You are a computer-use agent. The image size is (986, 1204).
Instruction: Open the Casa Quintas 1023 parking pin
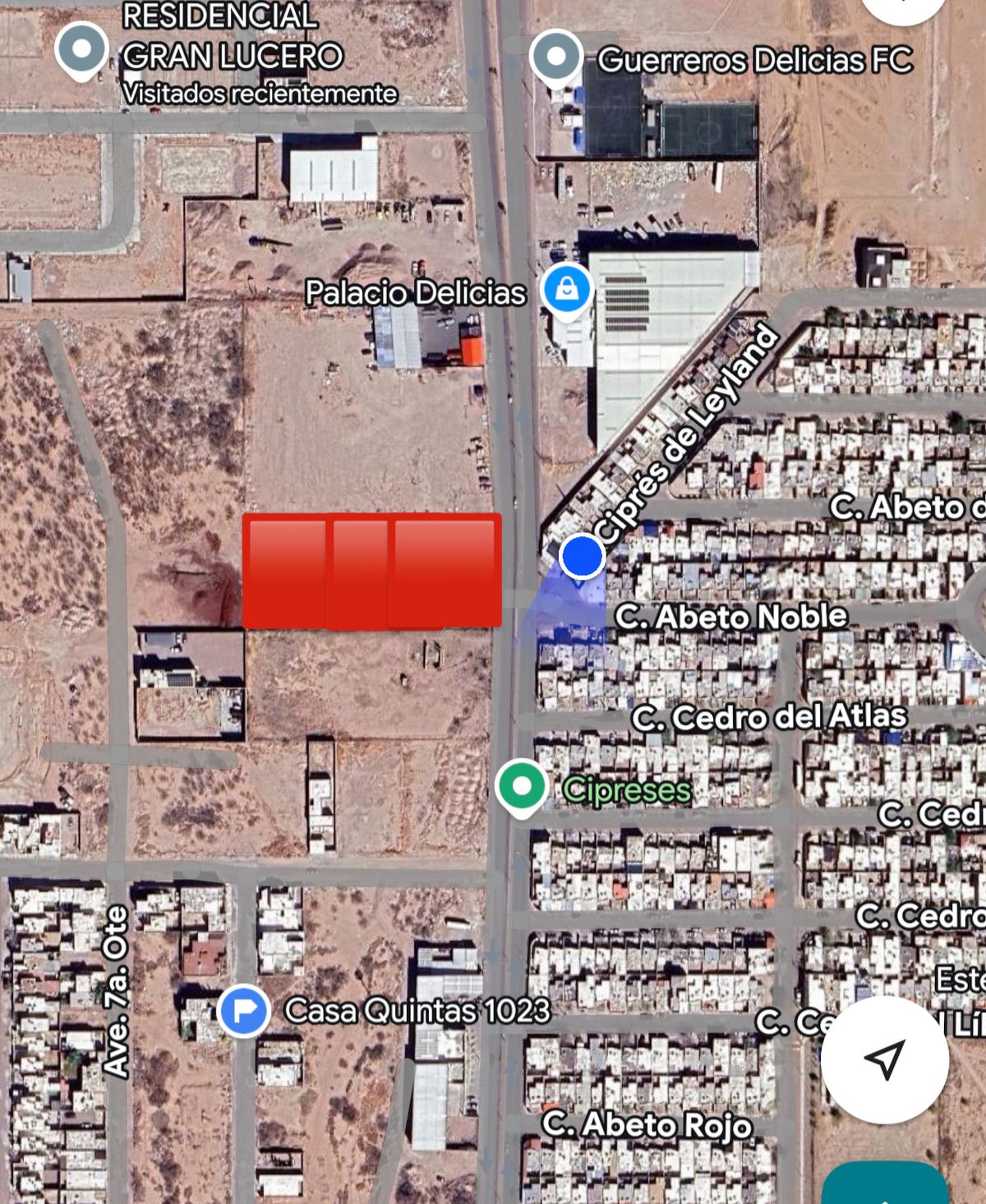244,1009
